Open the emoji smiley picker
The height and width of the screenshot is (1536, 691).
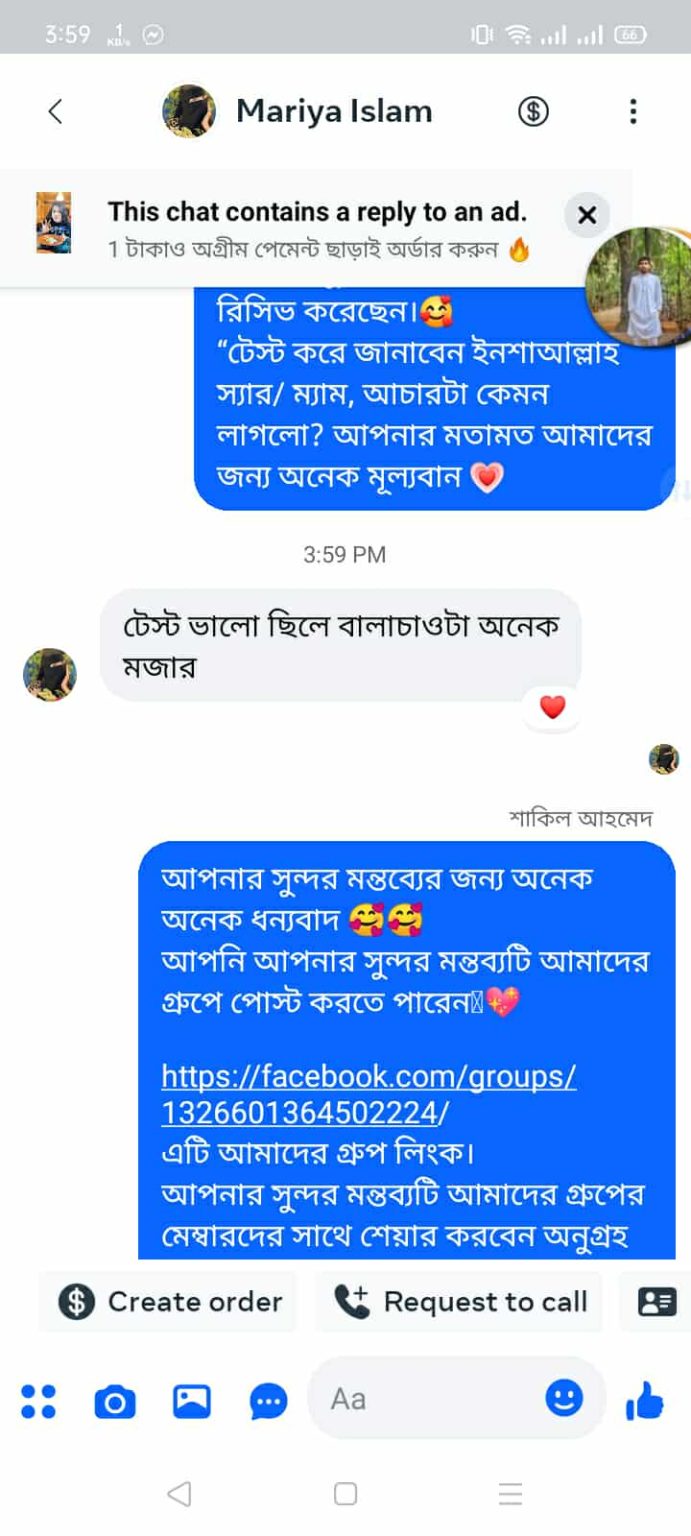tap(564, 1397)
